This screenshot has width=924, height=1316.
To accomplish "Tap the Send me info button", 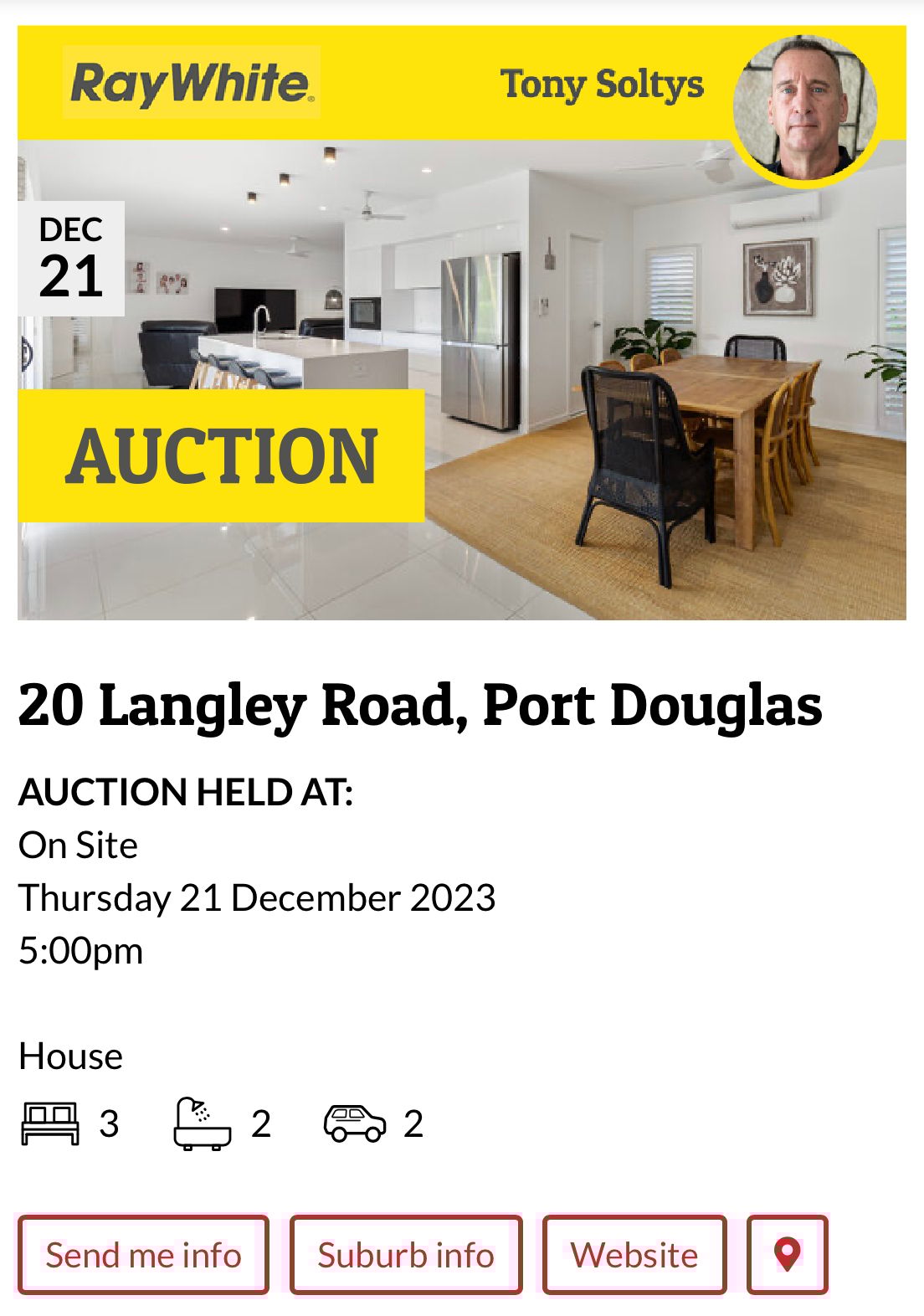I will pos(143,1254).
